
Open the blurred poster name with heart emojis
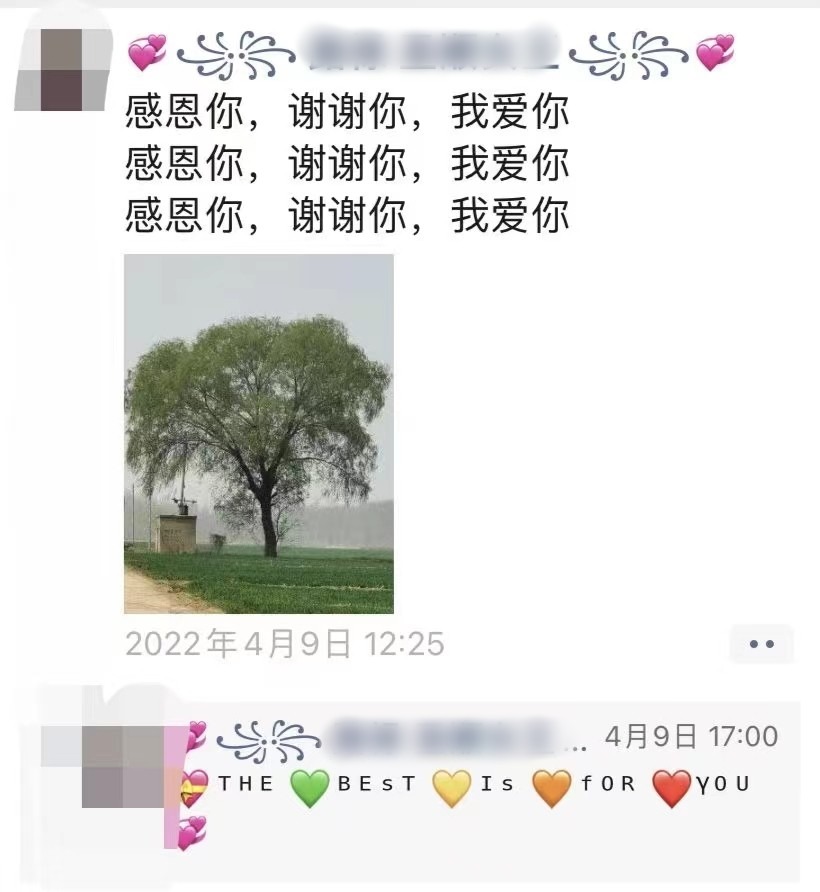point(430,52)
